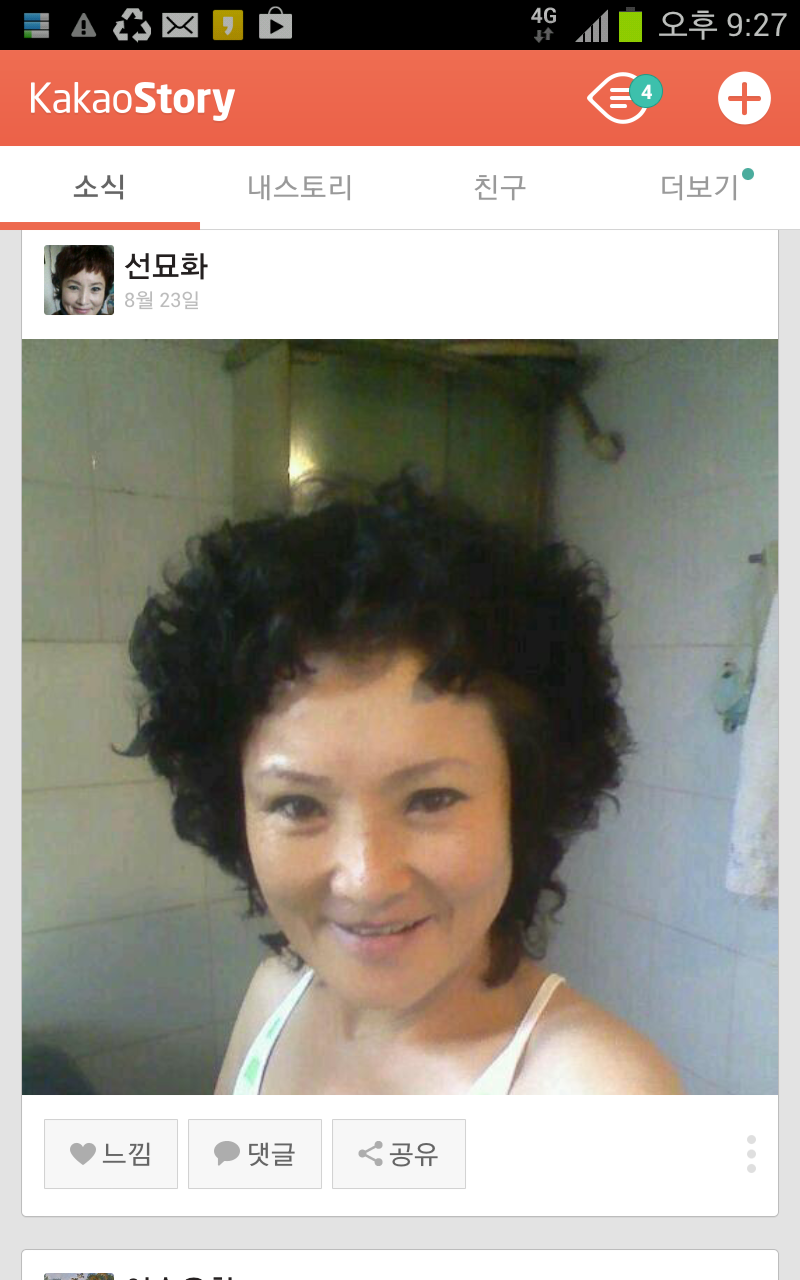Select the 소식 tab
The width and height of the screenshot is (800, 1280).
[x=100, y=187]
